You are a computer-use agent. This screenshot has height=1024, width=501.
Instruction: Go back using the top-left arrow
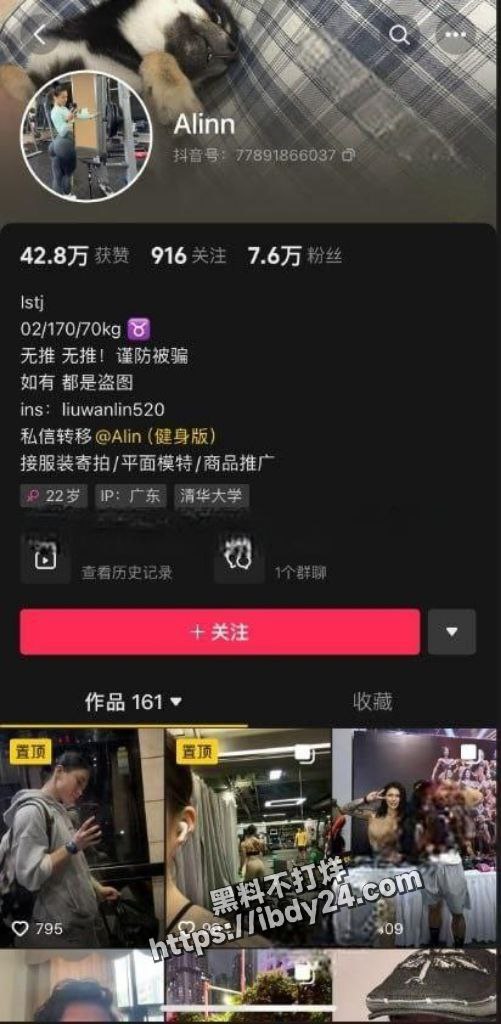(x=40, y=35)
